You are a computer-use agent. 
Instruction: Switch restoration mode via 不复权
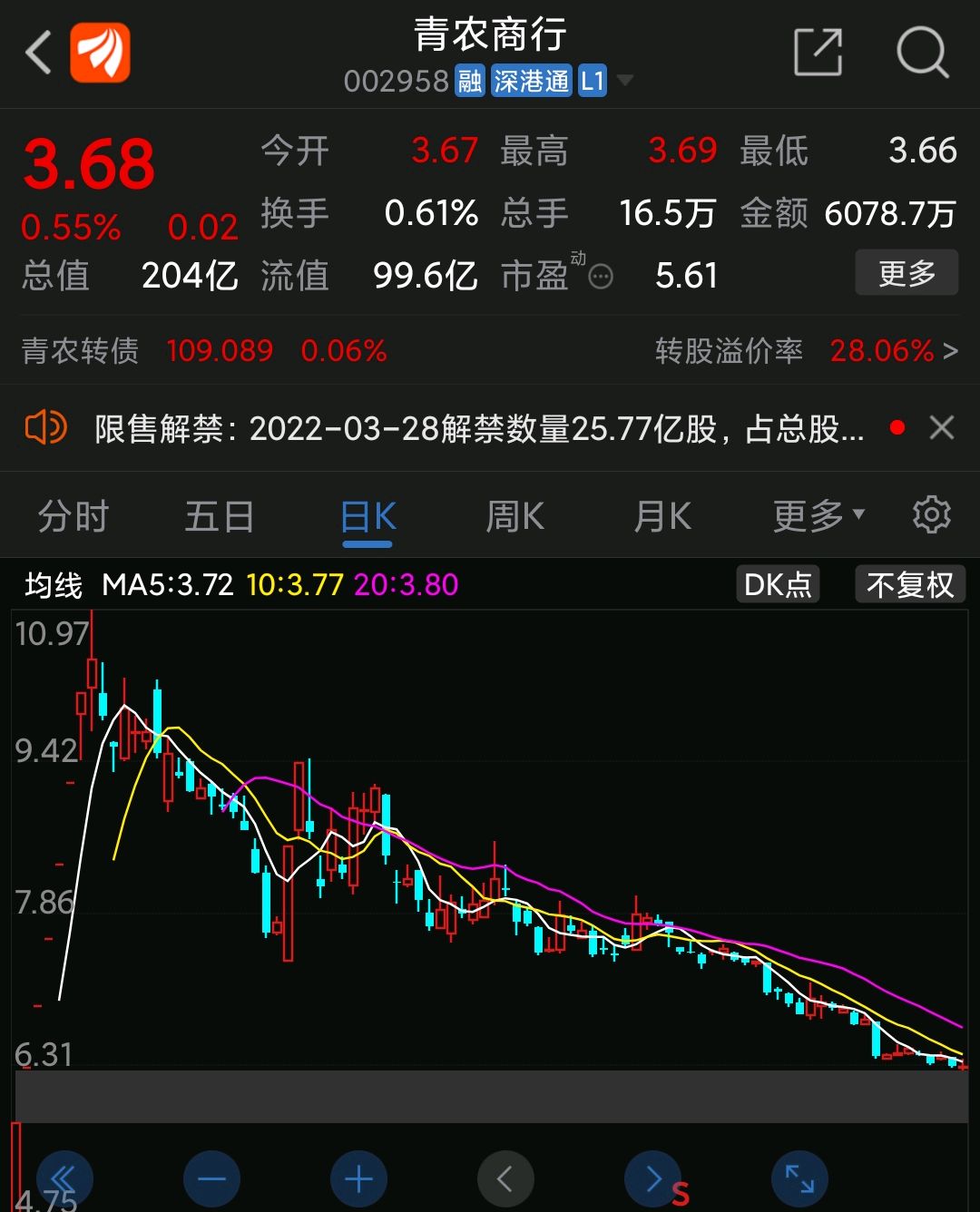point(909,585)
